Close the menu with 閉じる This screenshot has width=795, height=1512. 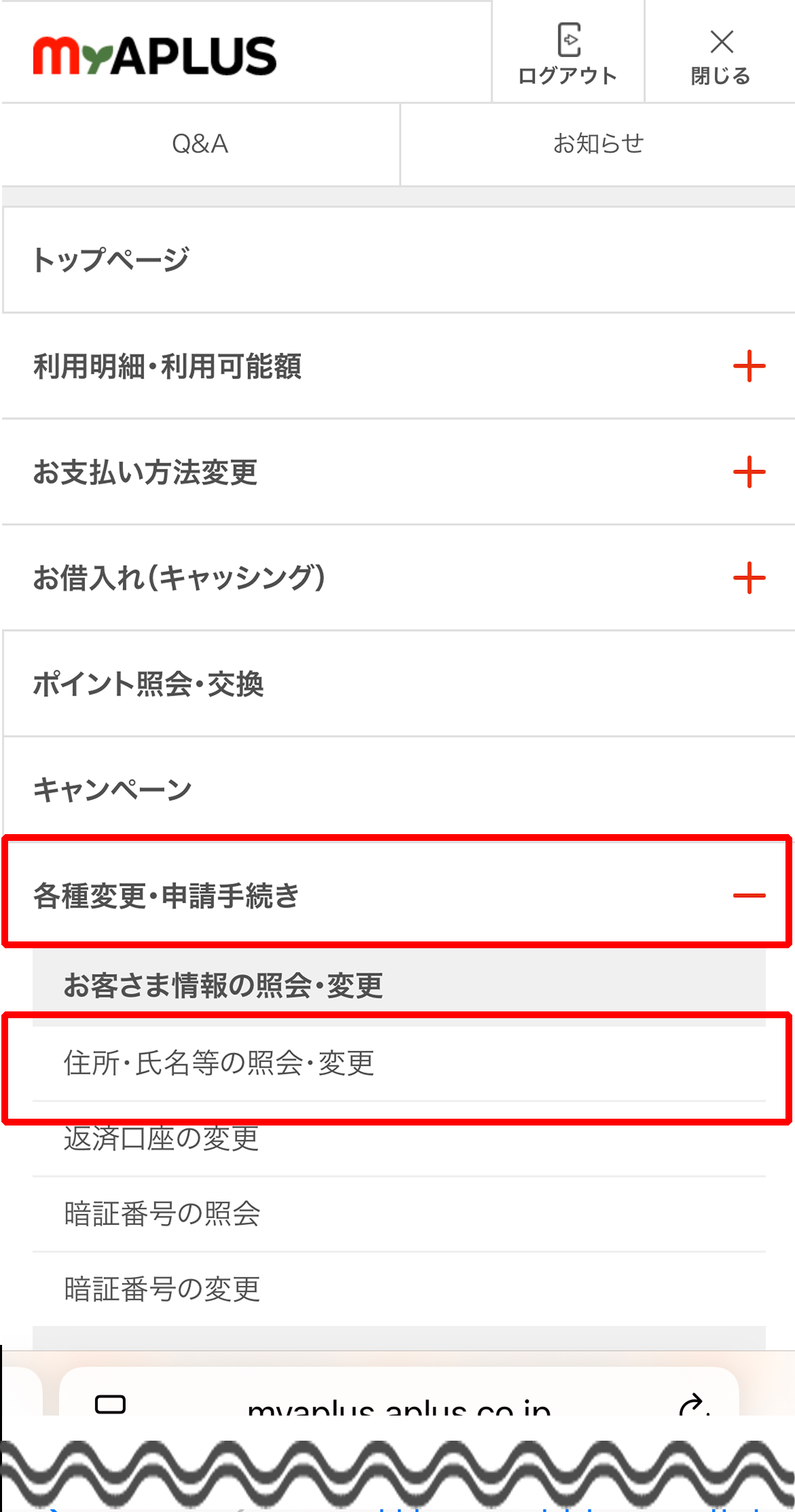(x=720, y=53)
